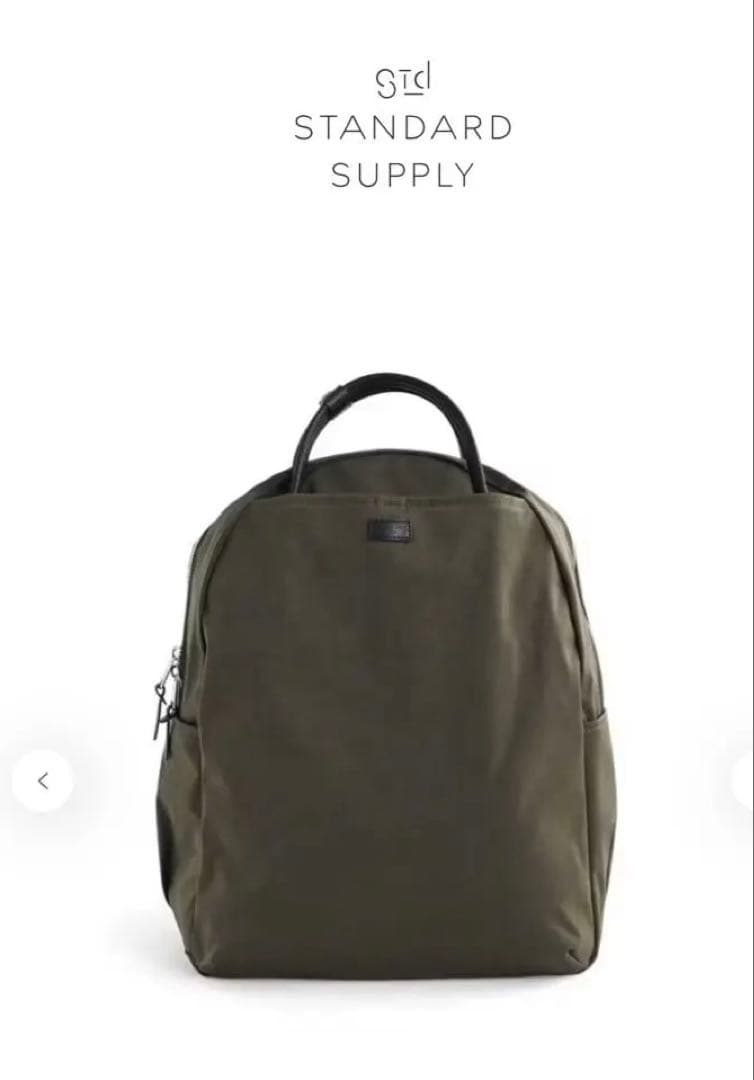Go to the previous product image

pos(42,781)
